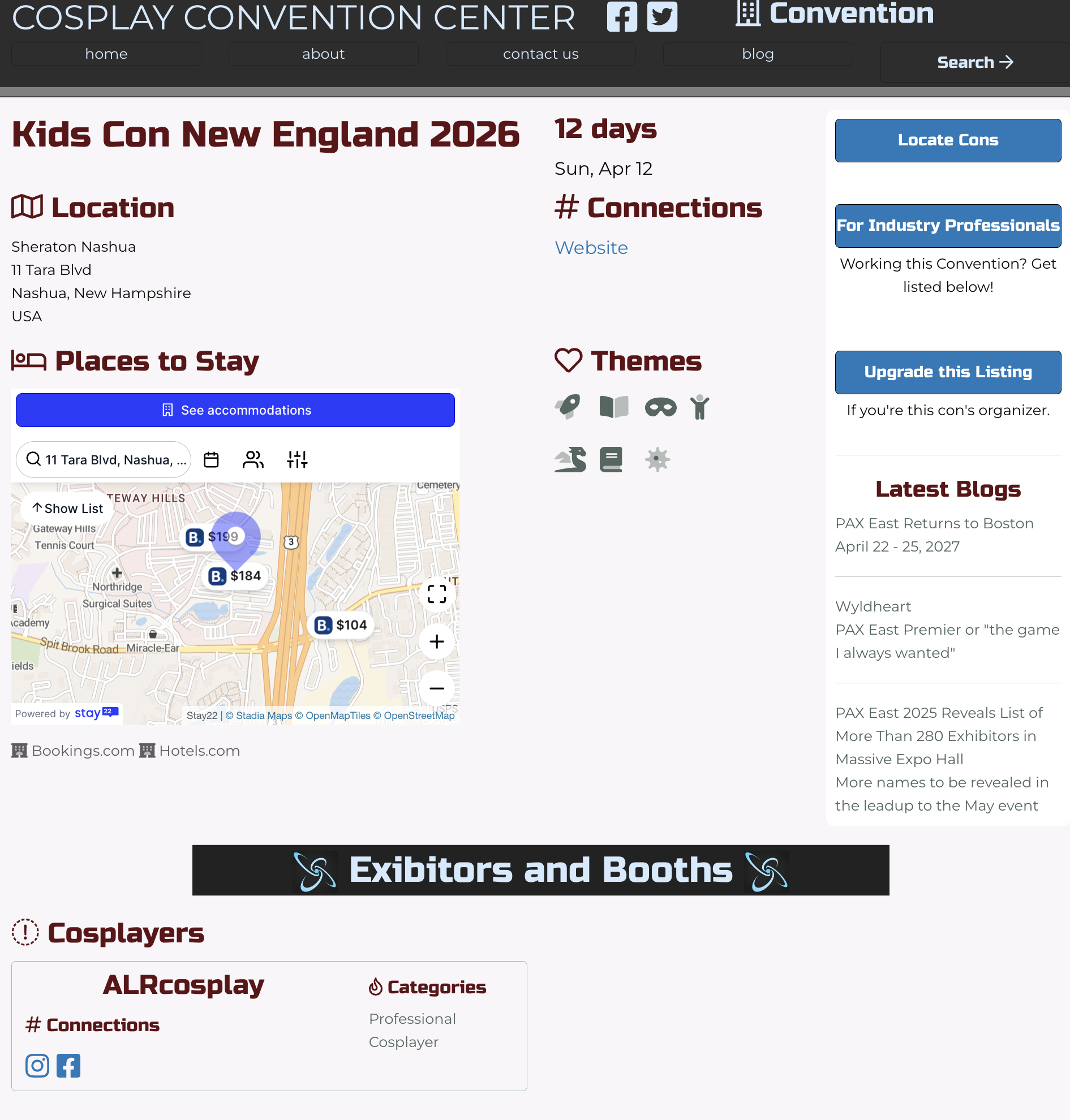The width and height of the screenshot is (1070, 1120).
Task: Open the Twitter icon in the header
Action: (661, 16)
